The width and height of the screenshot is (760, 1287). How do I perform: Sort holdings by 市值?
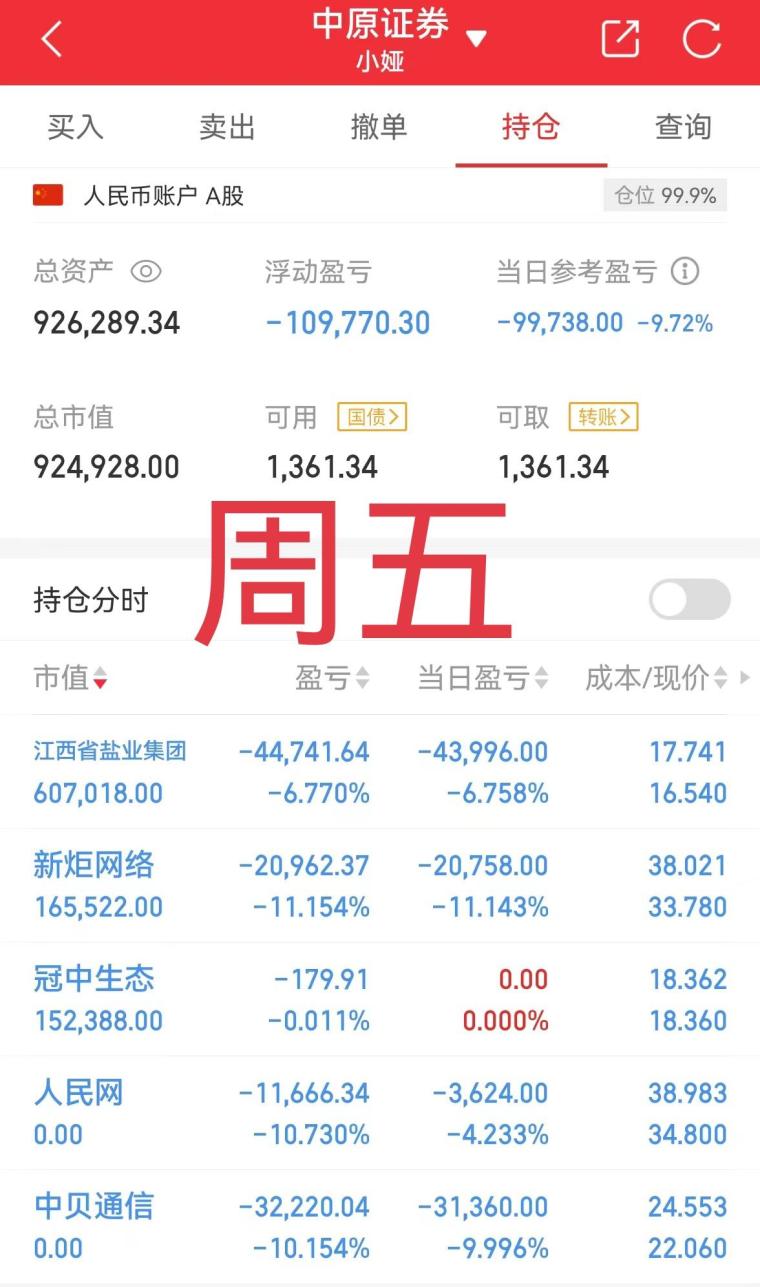(70, 678)
